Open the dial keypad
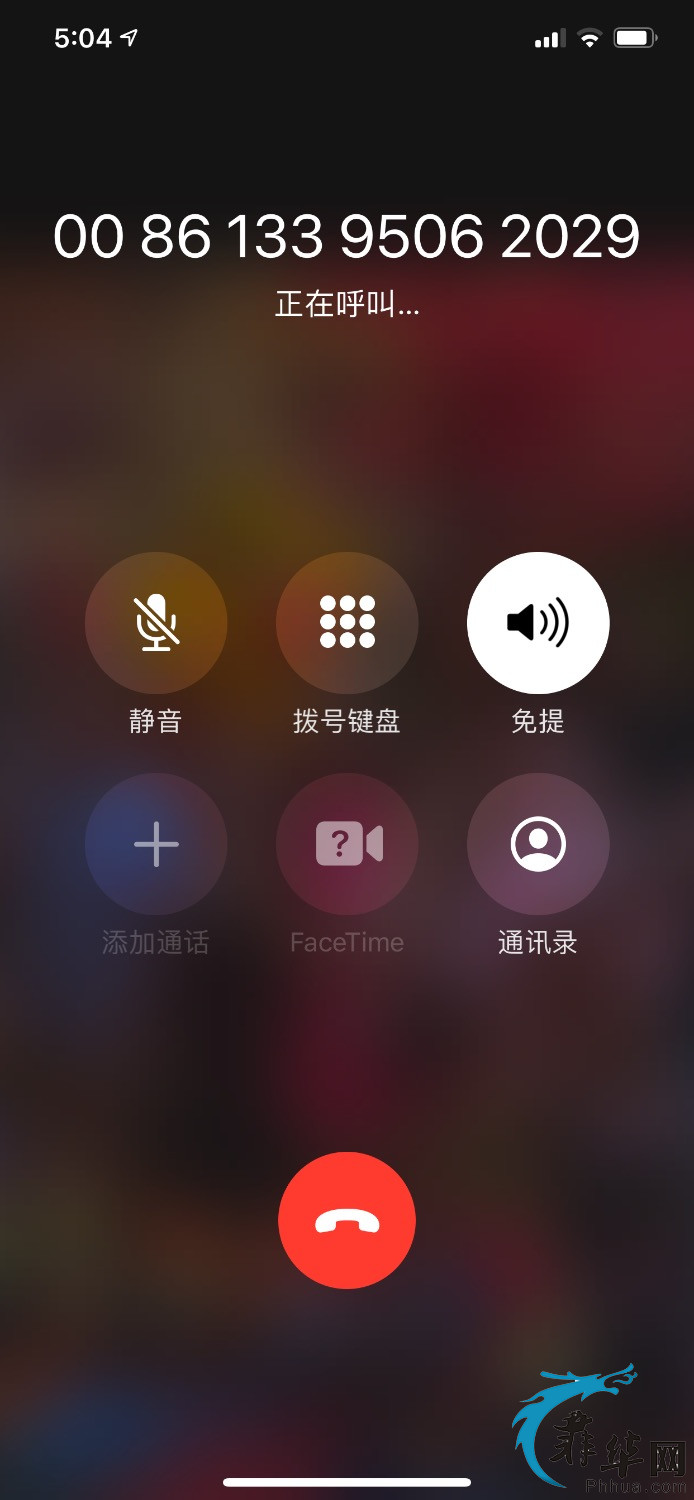The width and height of the screenshot is (694, 1500). (347, 622)
